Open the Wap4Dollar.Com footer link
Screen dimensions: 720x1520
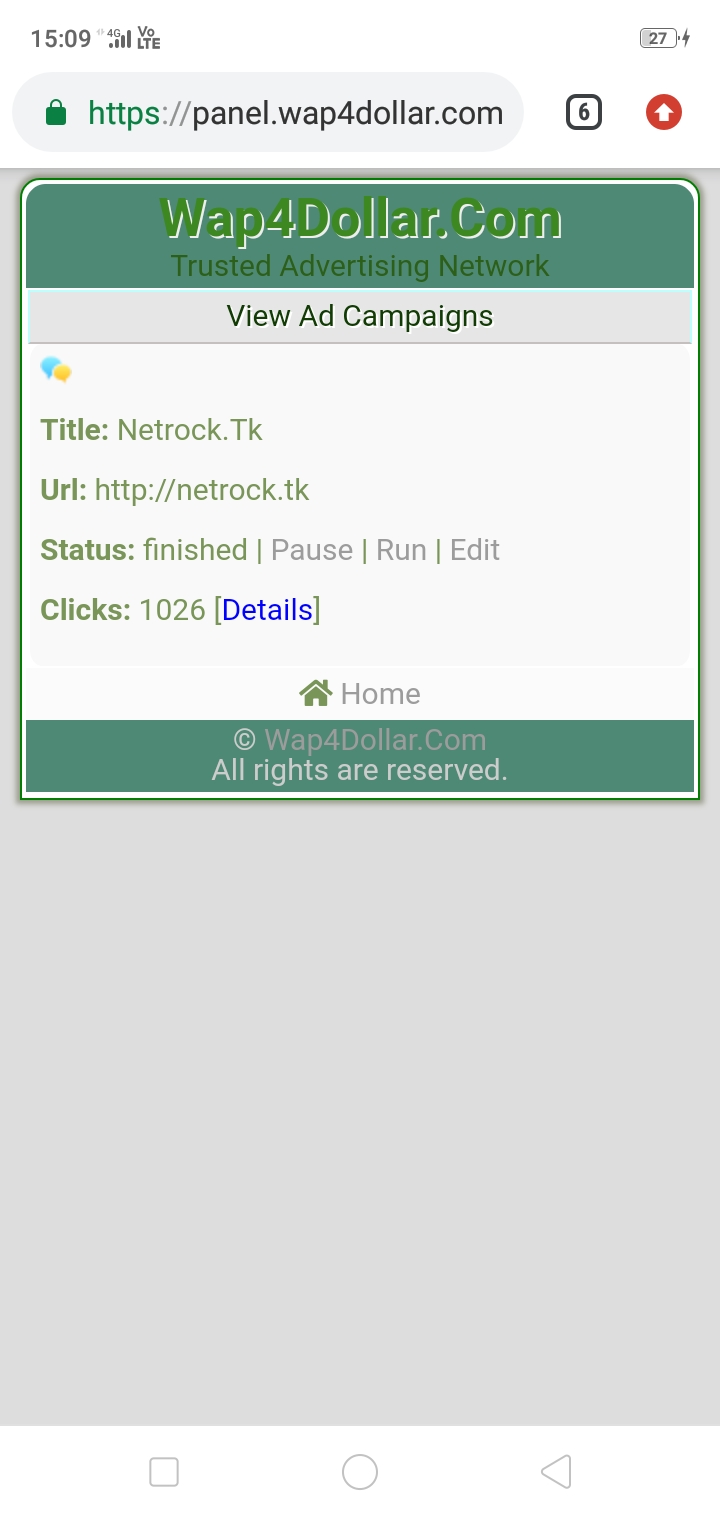[x=375, y=740]
